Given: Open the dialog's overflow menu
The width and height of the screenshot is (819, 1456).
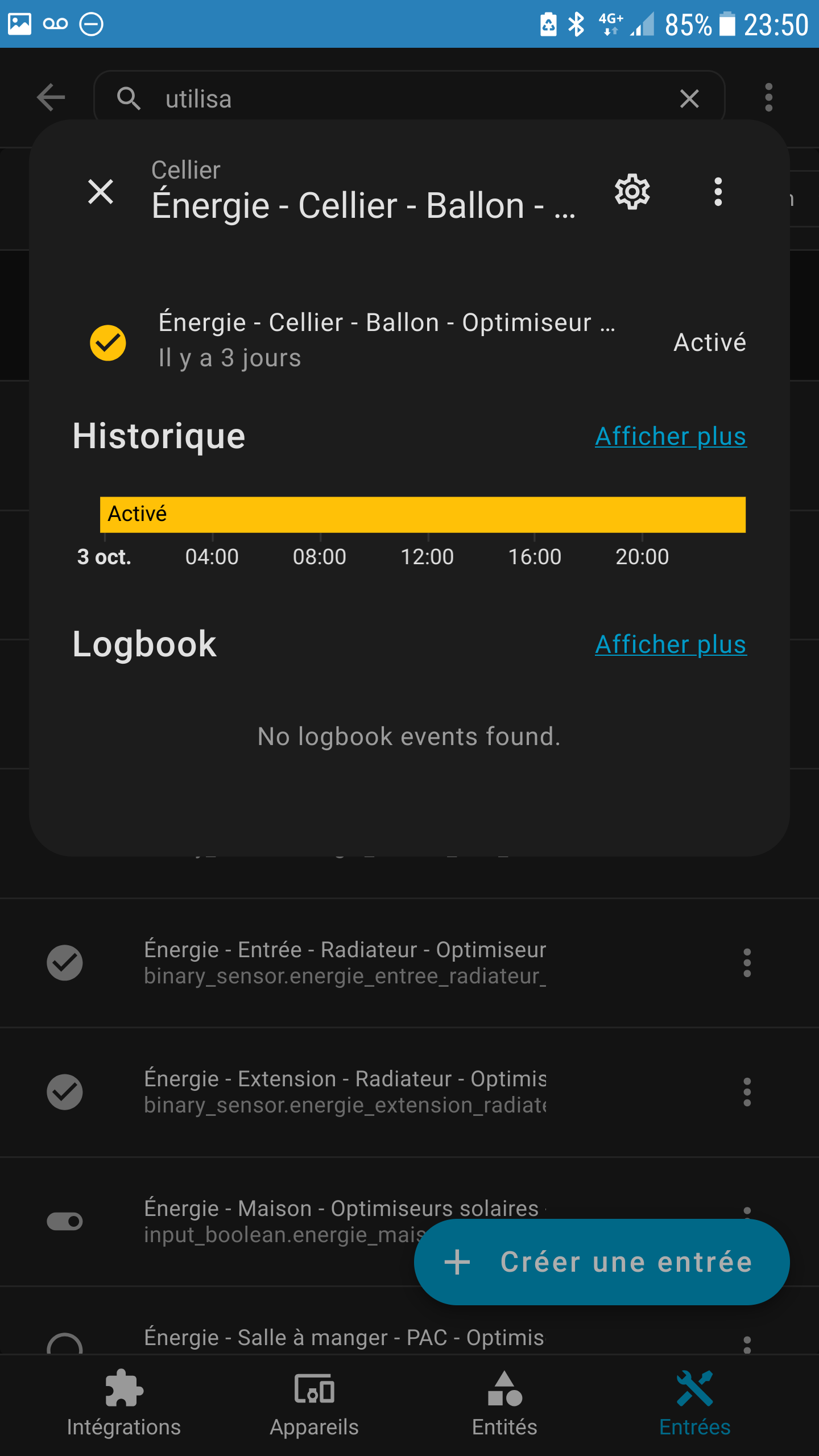Looking at the screenshot, I should (718, 192).
